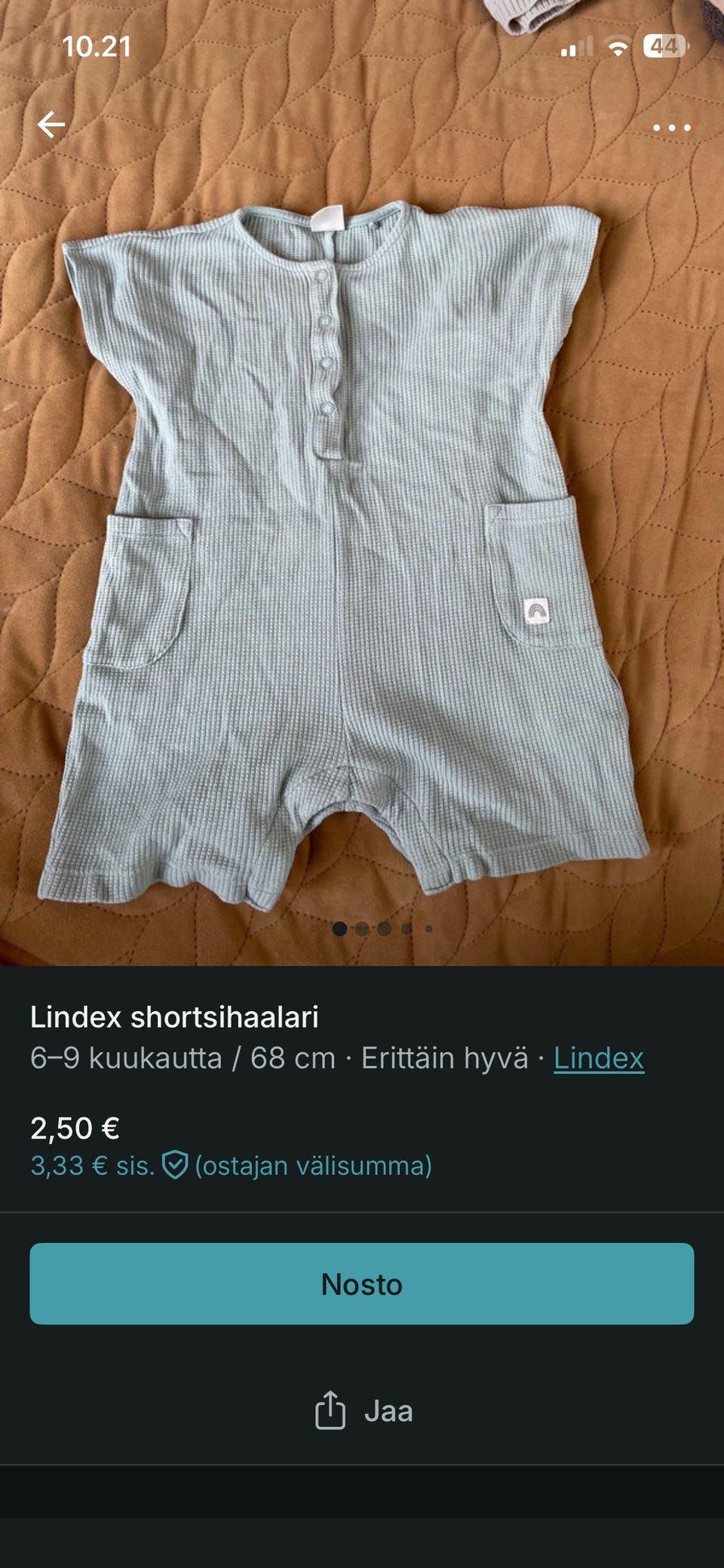
Task: Open the Lindex brand link
Action: pos(599,1058)
